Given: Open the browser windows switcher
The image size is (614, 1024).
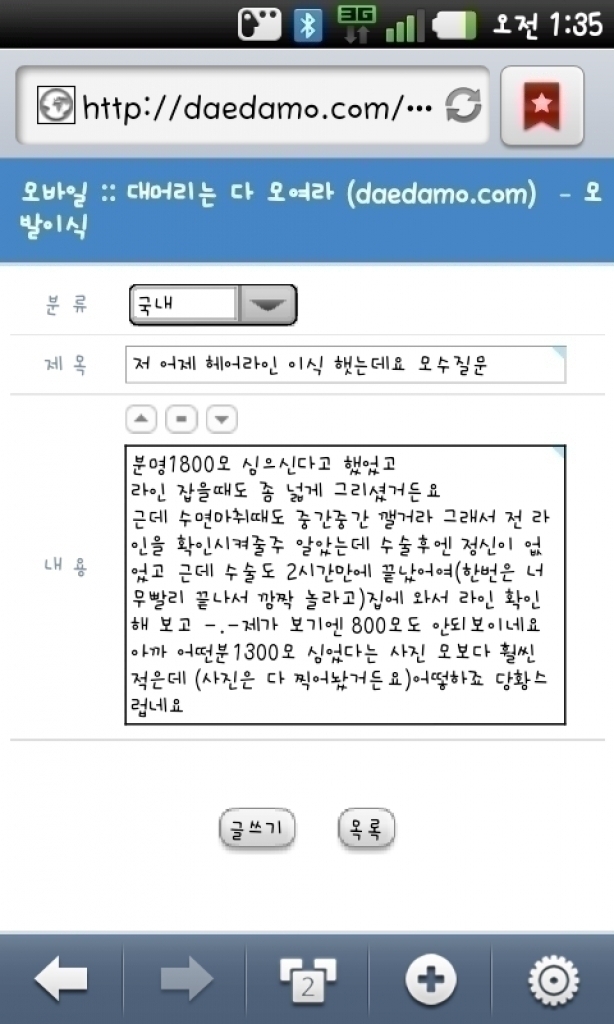Looking at the screenshot, I should (x=308, y=978).
